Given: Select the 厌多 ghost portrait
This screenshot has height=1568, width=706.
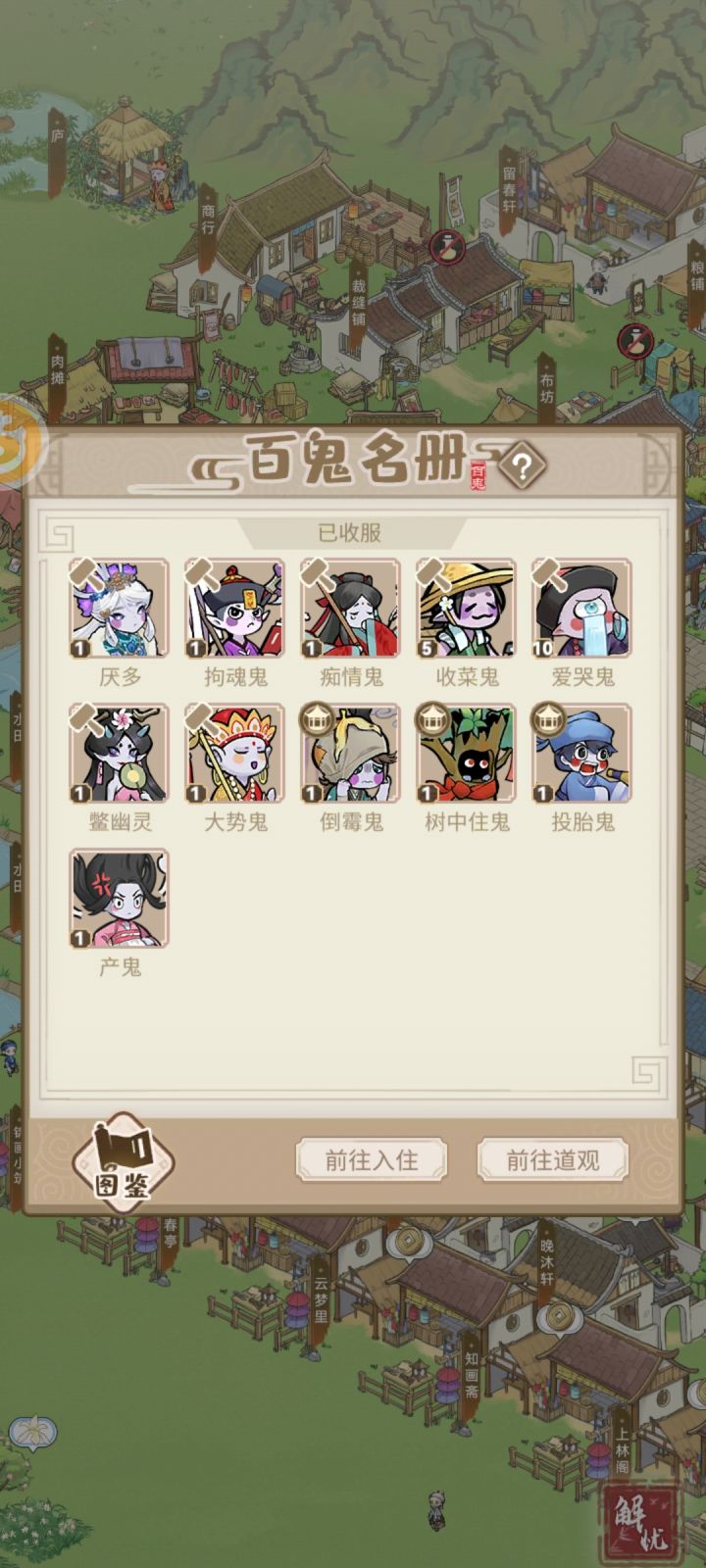Looking at the screenshot, I should pyautogui.click(x=119, y=610).
